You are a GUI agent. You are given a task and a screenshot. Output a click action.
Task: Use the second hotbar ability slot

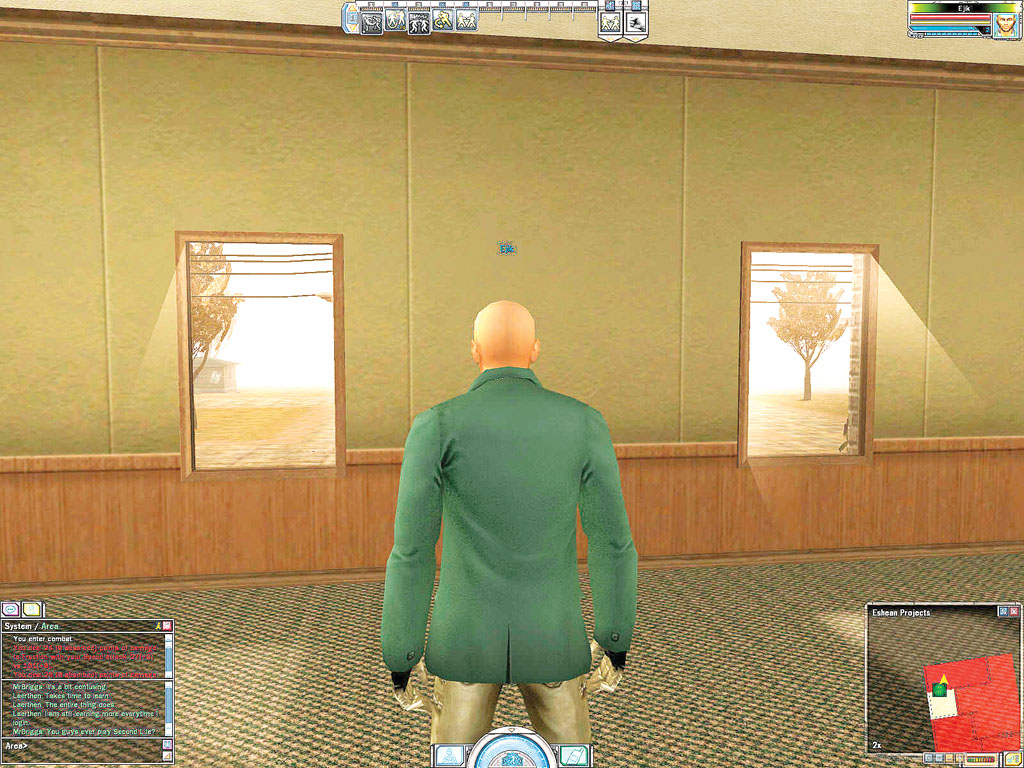(396, 20)
